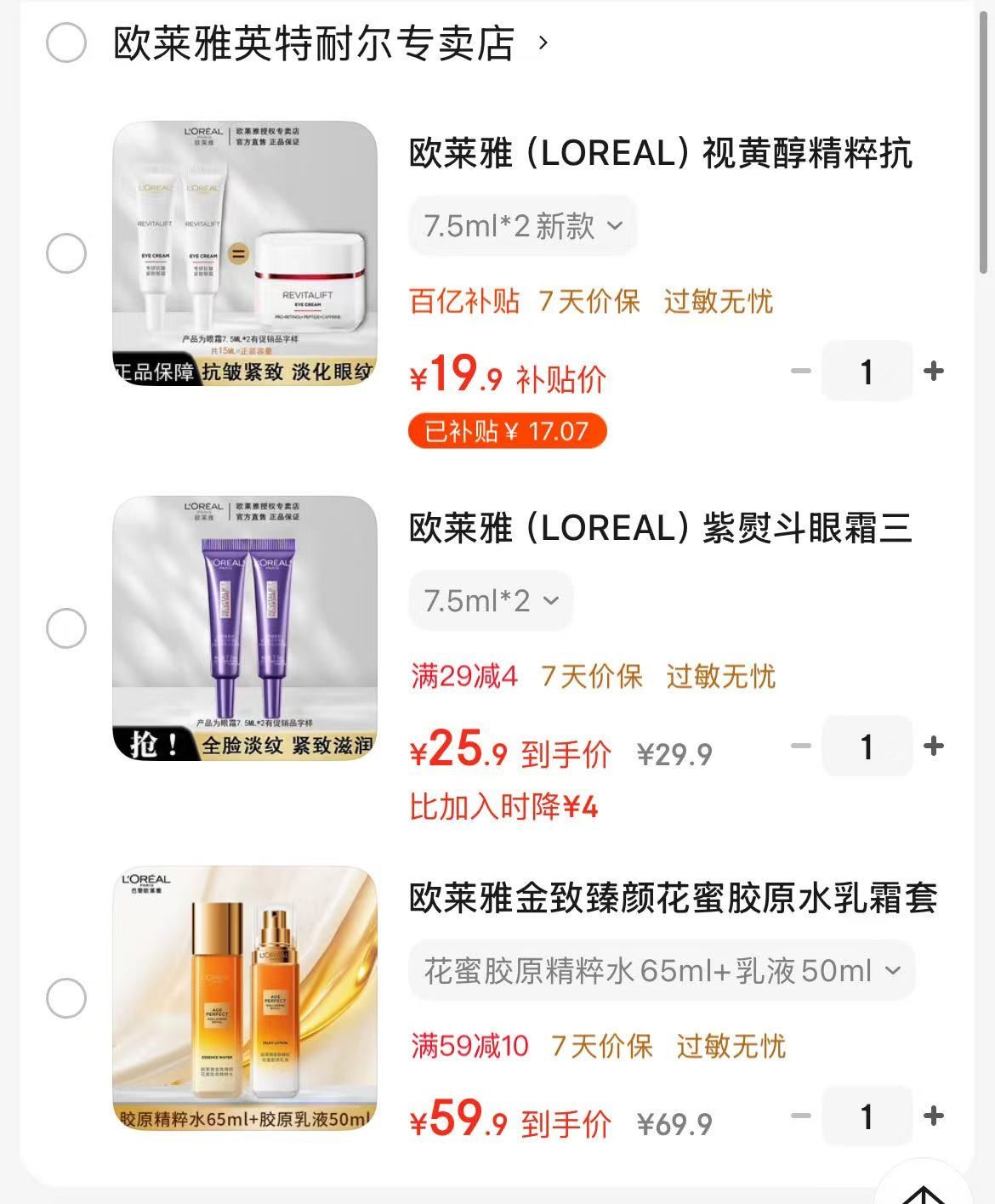Jump back to top of cart
Screen dimensions: 995x1204
924,1190
